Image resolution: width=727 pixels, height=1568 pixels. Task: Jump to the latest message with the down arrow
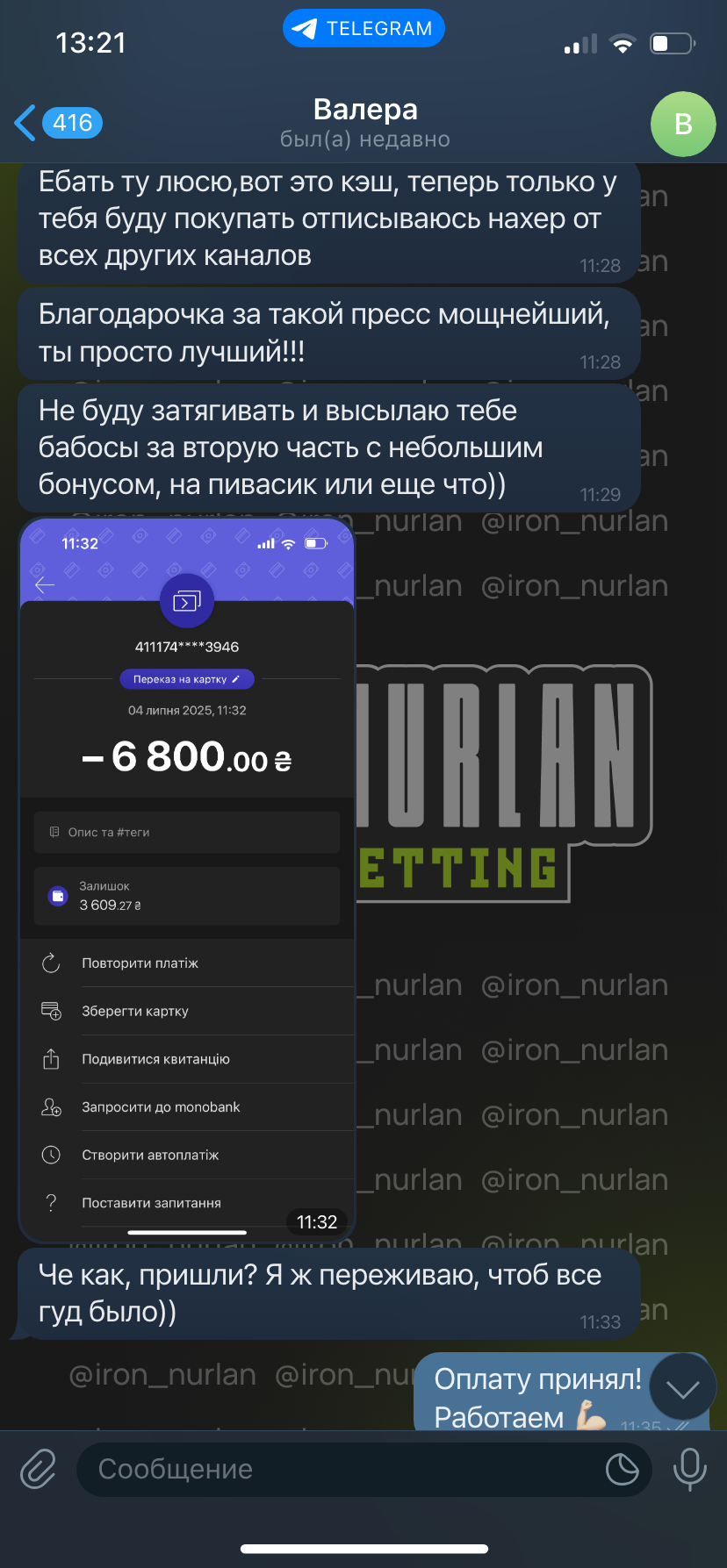click(682, 1386)
